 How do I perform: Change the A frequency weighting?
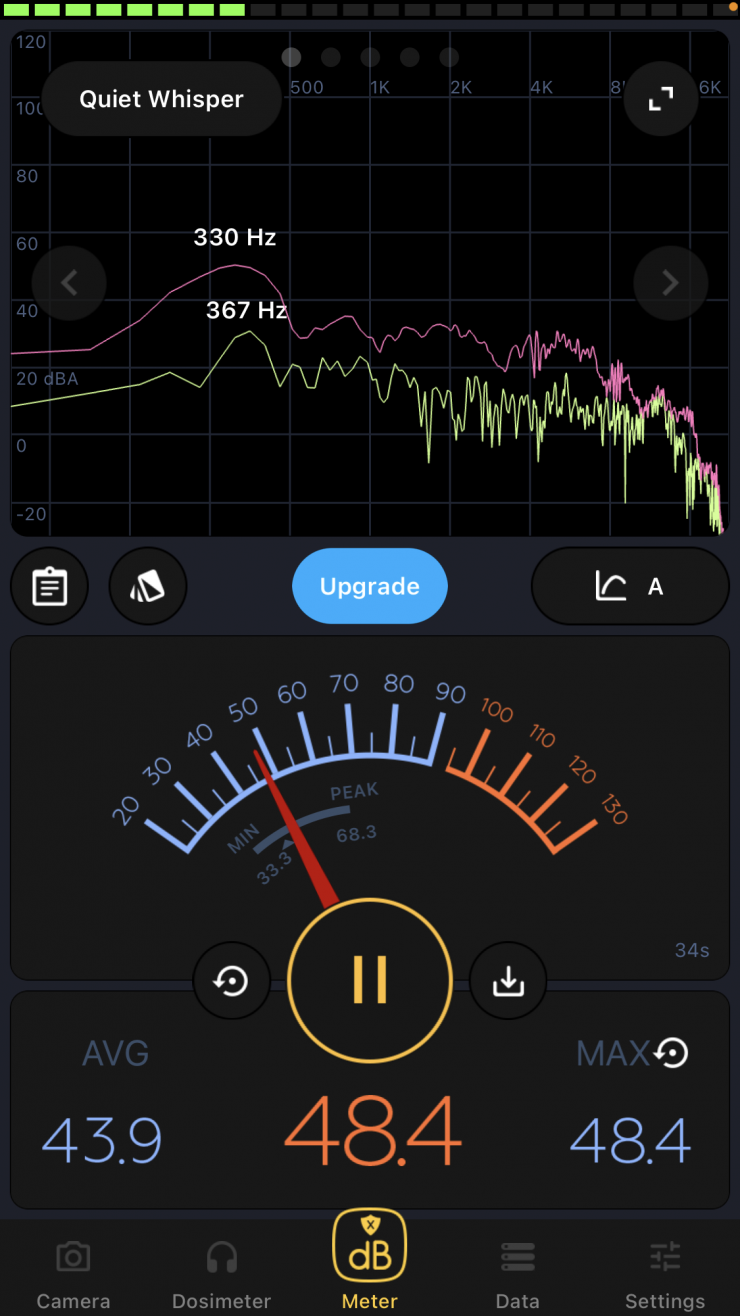pyautogui.click(x=629, y=586)
